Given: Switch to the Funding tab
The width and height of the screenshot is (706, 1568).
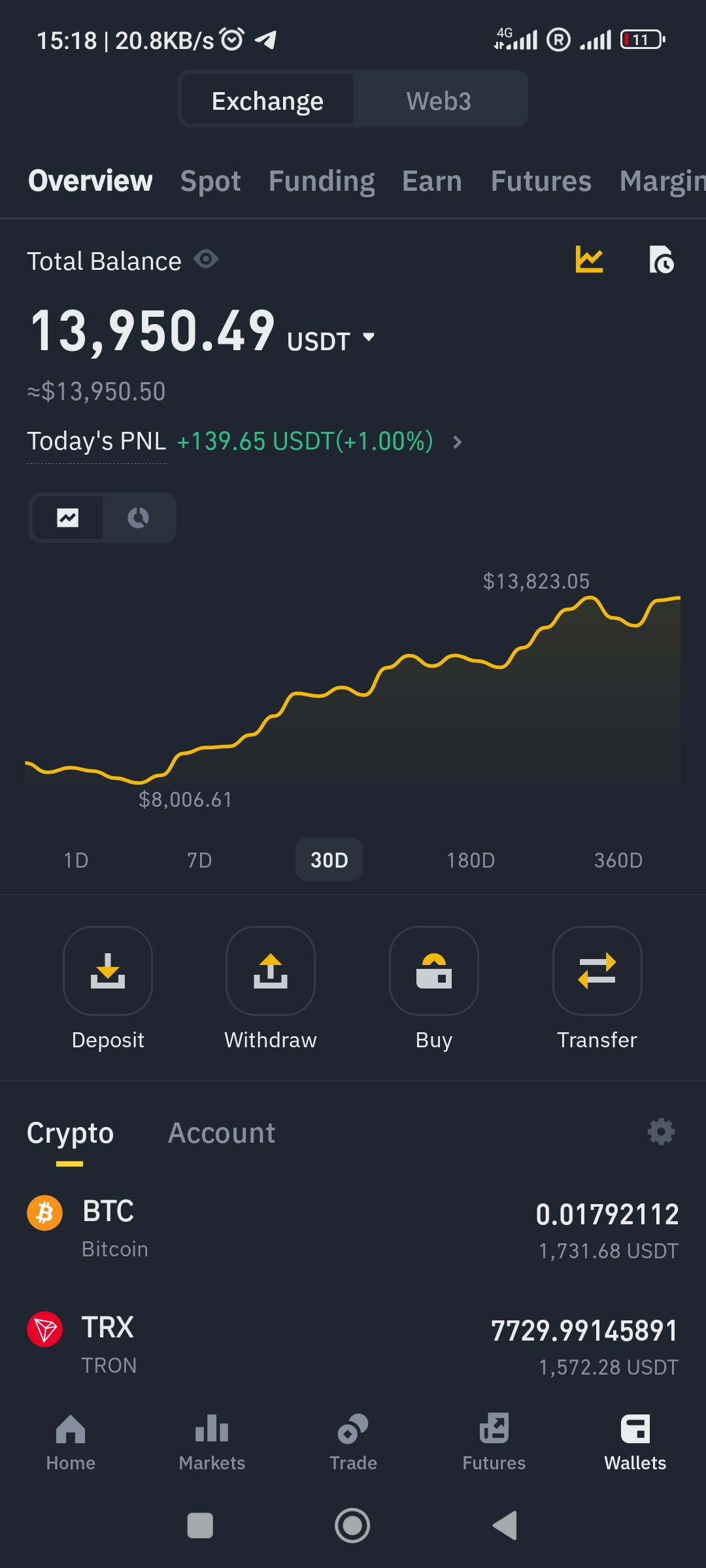Looking at the screenshot, I should click(x=322, y=181).
